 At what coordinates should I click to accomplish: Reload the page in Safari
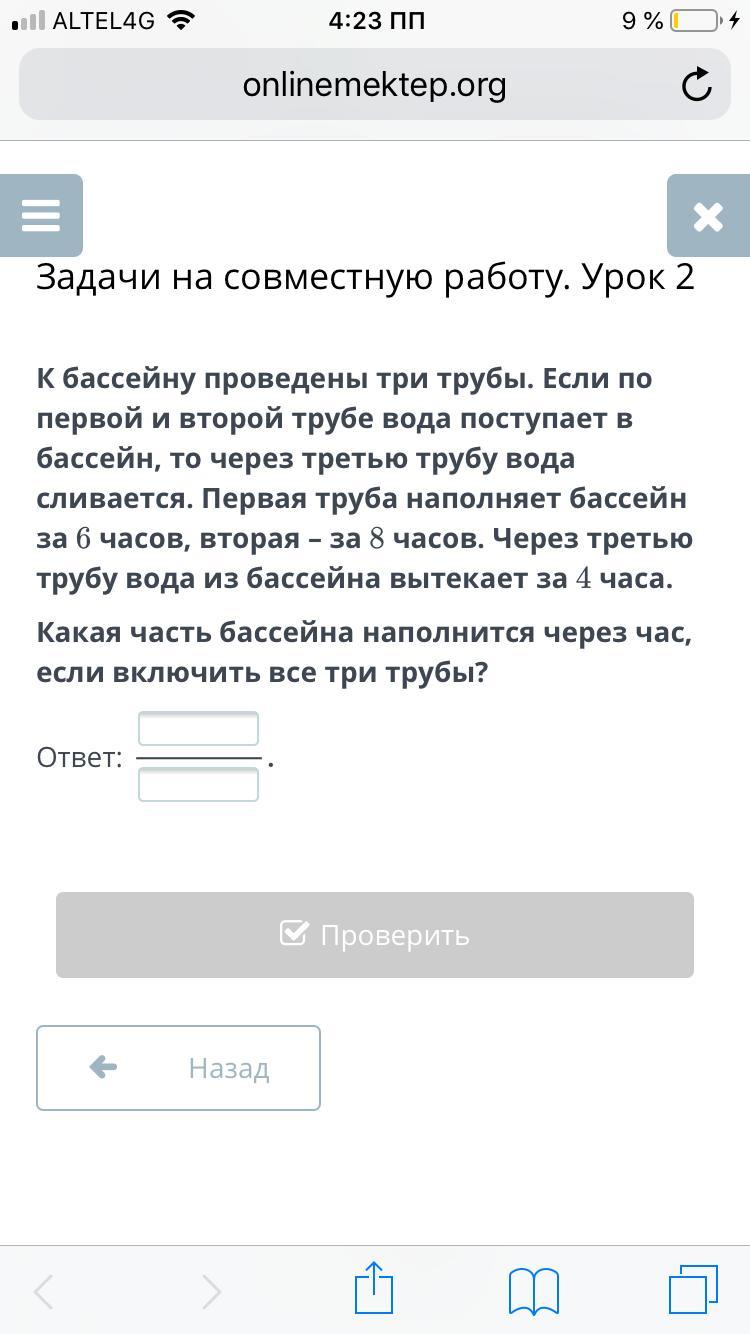(696, 85)
